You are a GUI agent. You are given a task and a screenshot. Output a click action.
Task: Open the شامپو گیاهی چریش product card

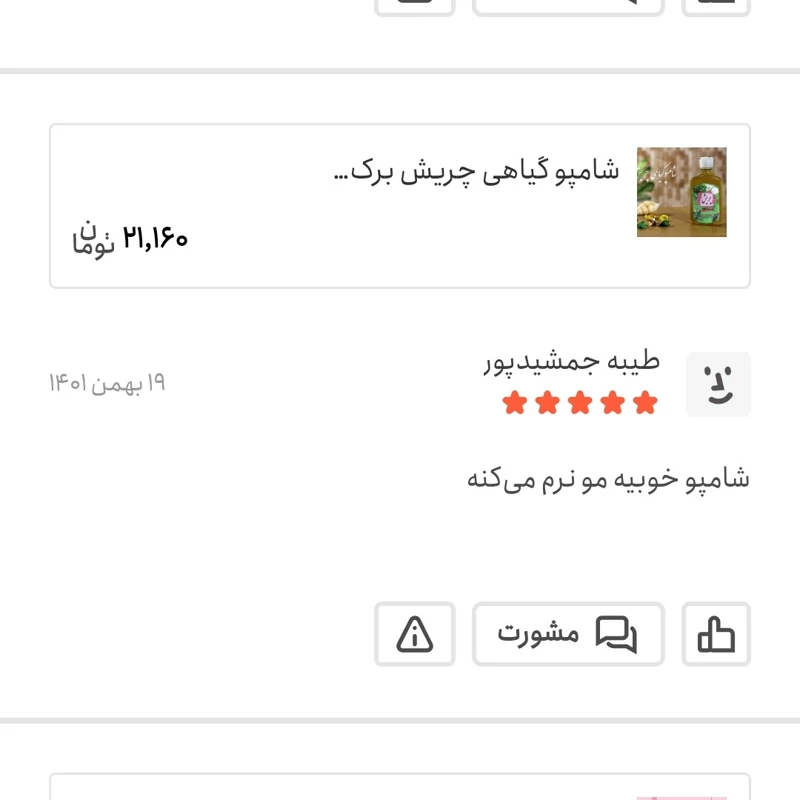[400, 206]
